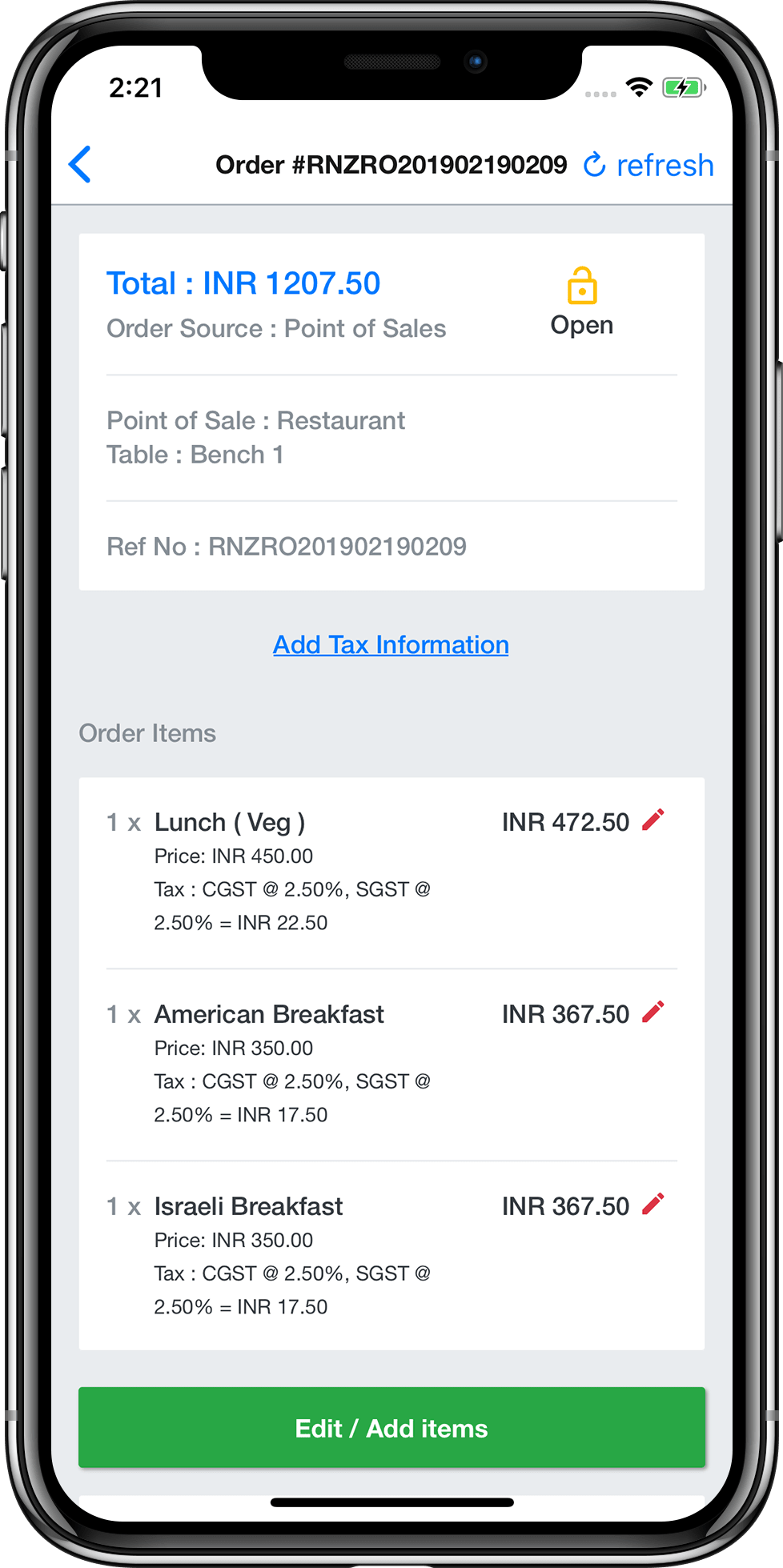Screen dimensions: 783x1568
Task: Tap the Edit / Add items button
Action: [x=391, y=1428]
